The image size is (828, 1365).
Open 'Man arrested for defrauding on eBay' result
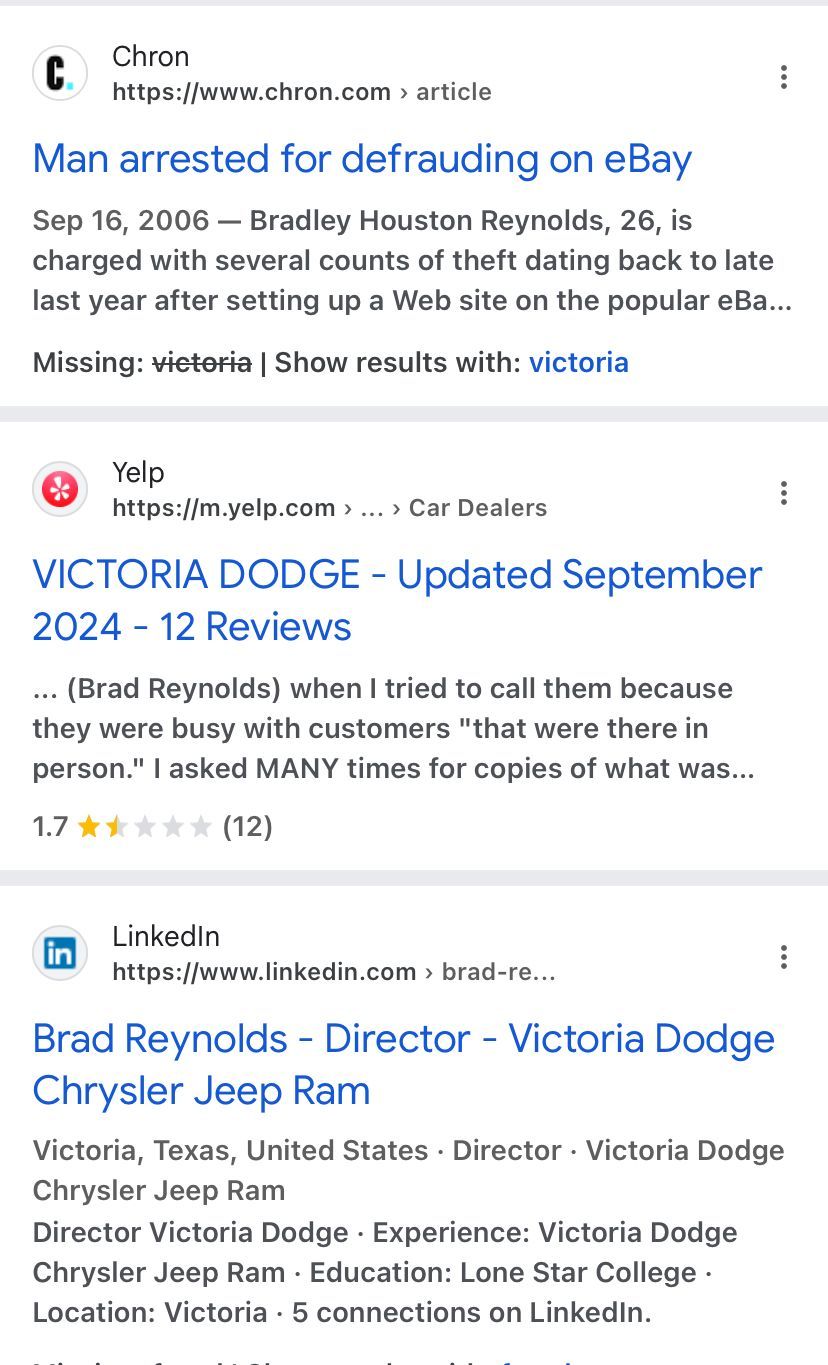tap(362, 159)
